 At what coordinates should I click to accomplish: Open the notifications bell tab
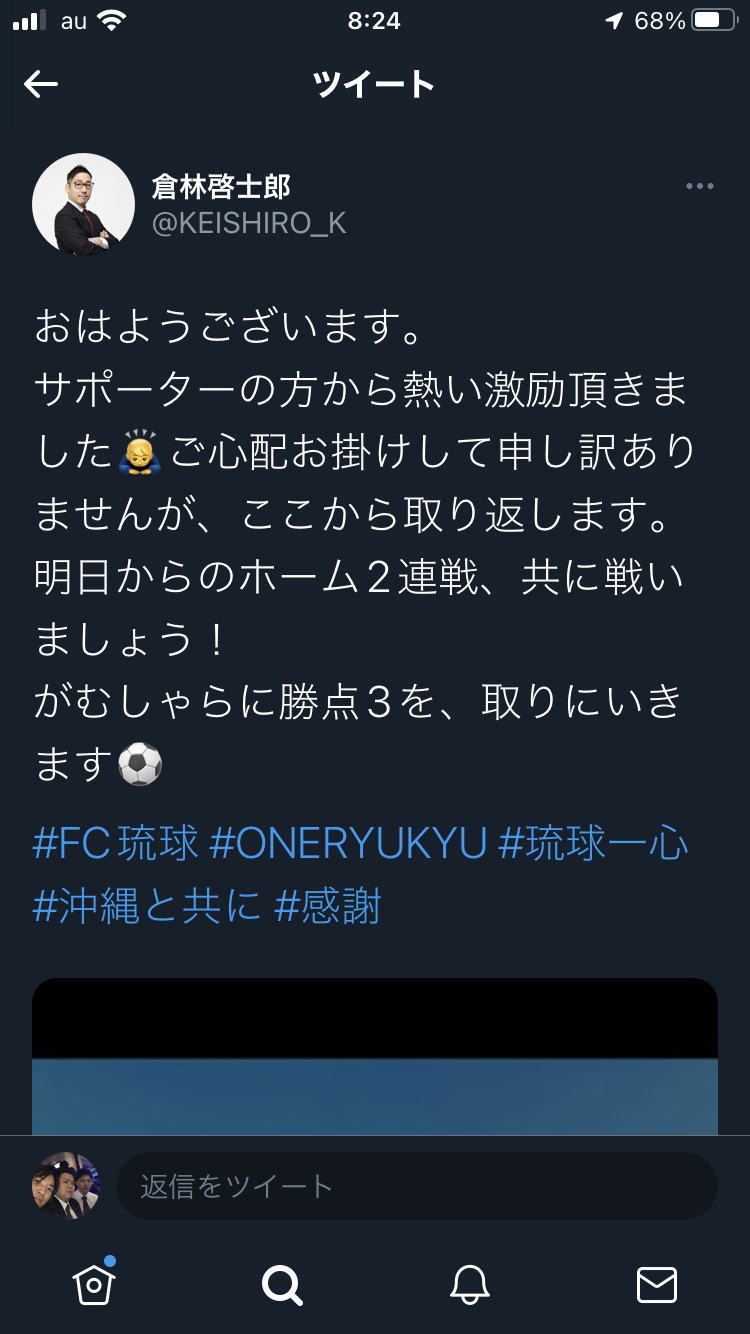pyautogui.click(x=469, y=1284)
